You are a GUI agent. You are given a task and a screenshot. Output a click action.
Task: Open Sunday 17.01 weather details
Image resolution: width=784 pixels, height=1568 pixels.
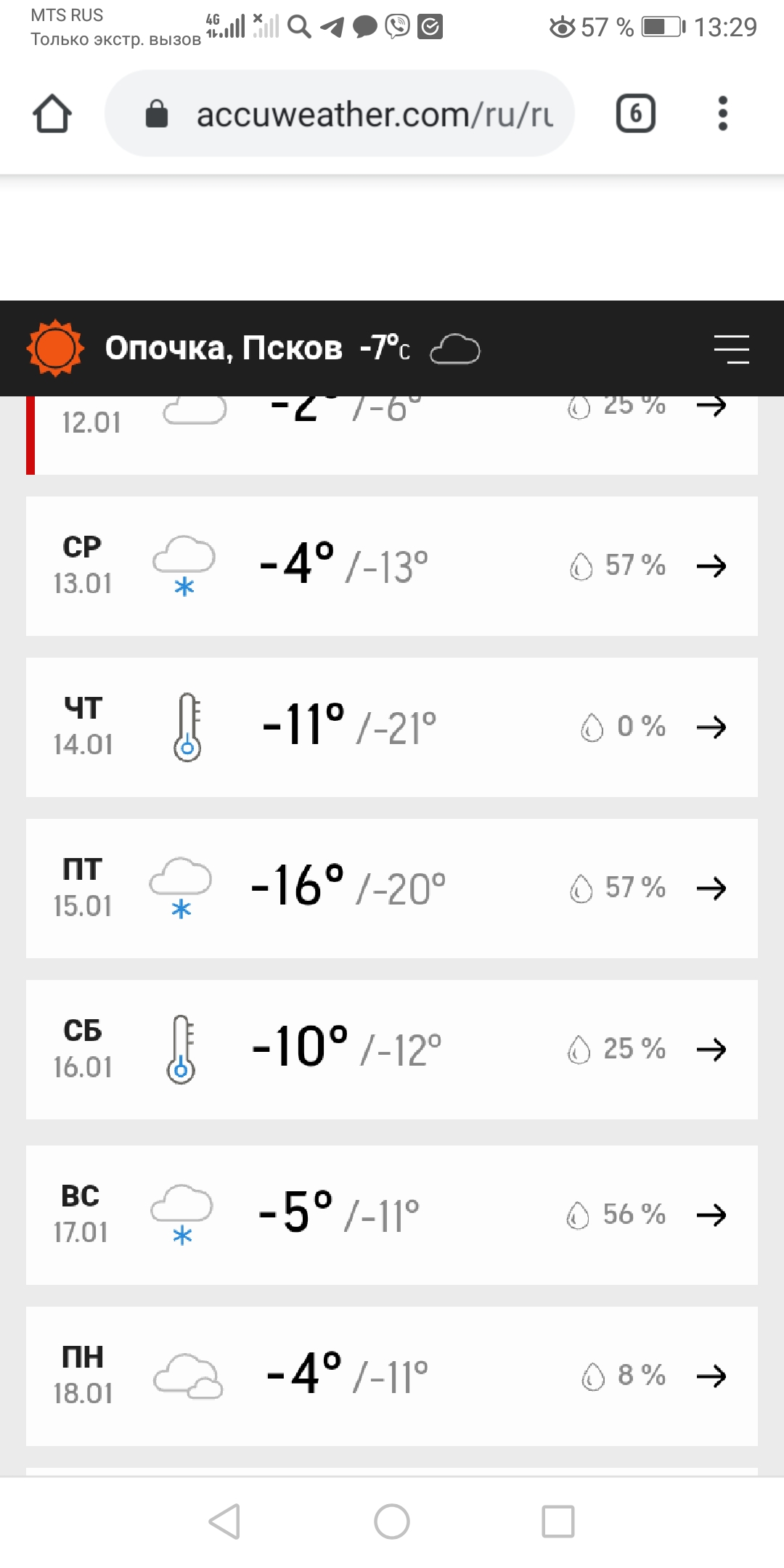tap(392, 1214)
